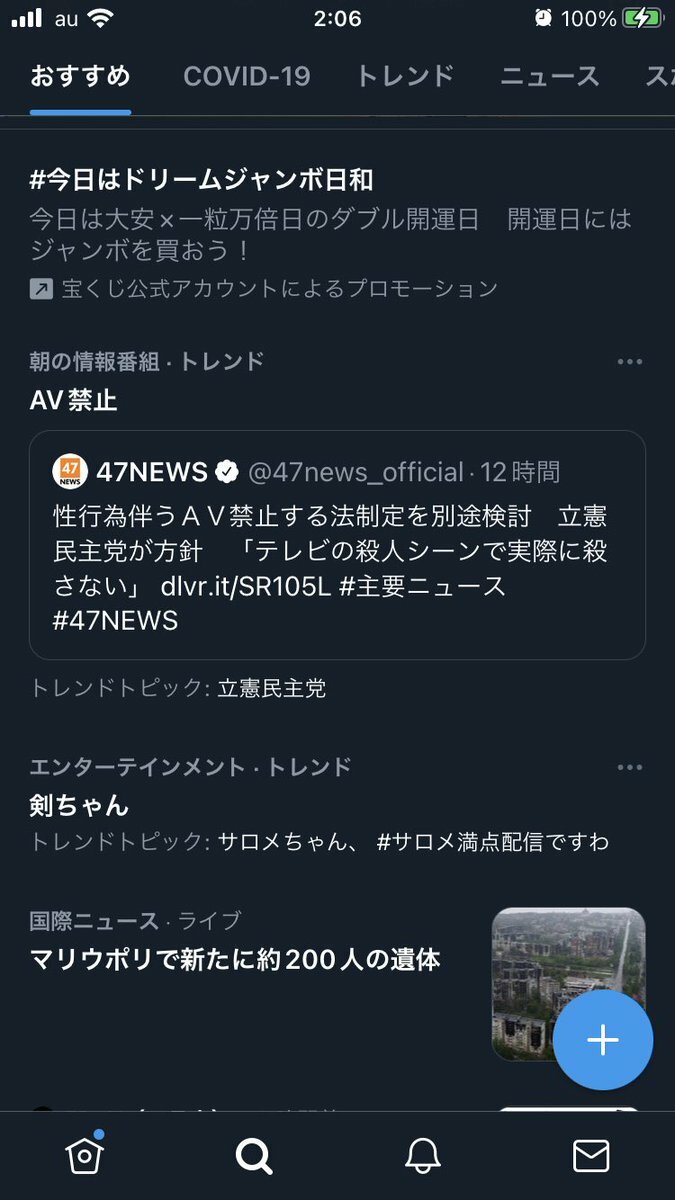
Task: Open the notifications bell
Action: click(x=422, y=1156)
